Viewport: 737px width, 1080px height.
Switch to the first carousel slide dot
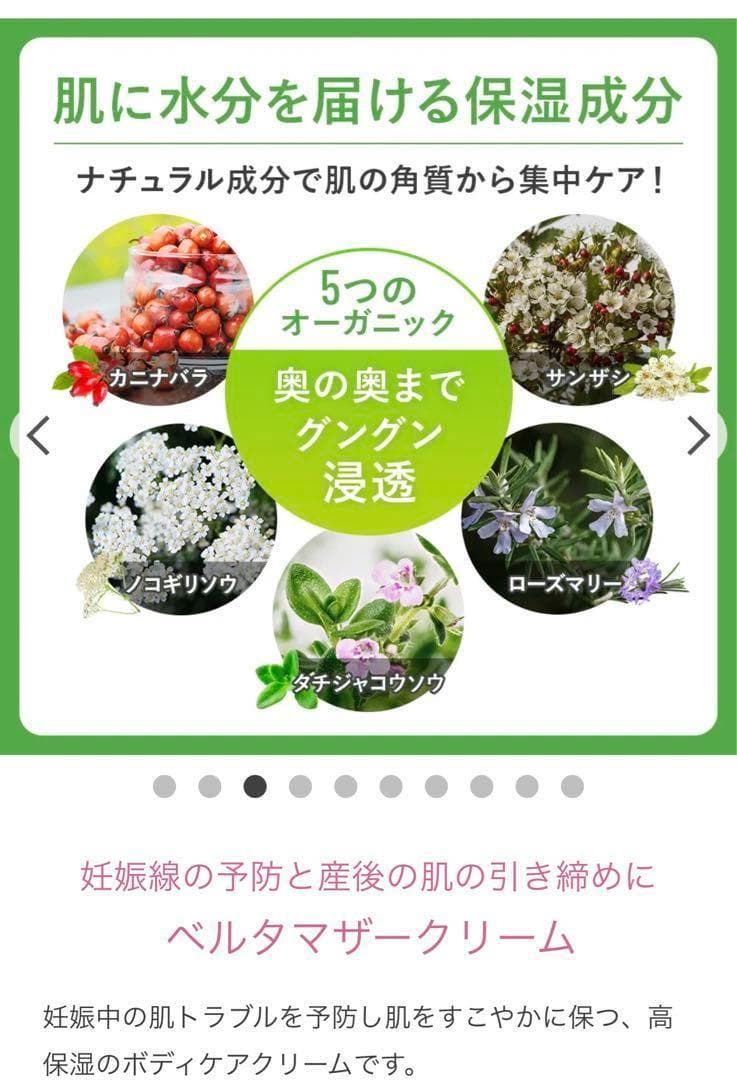pos(163,784)
